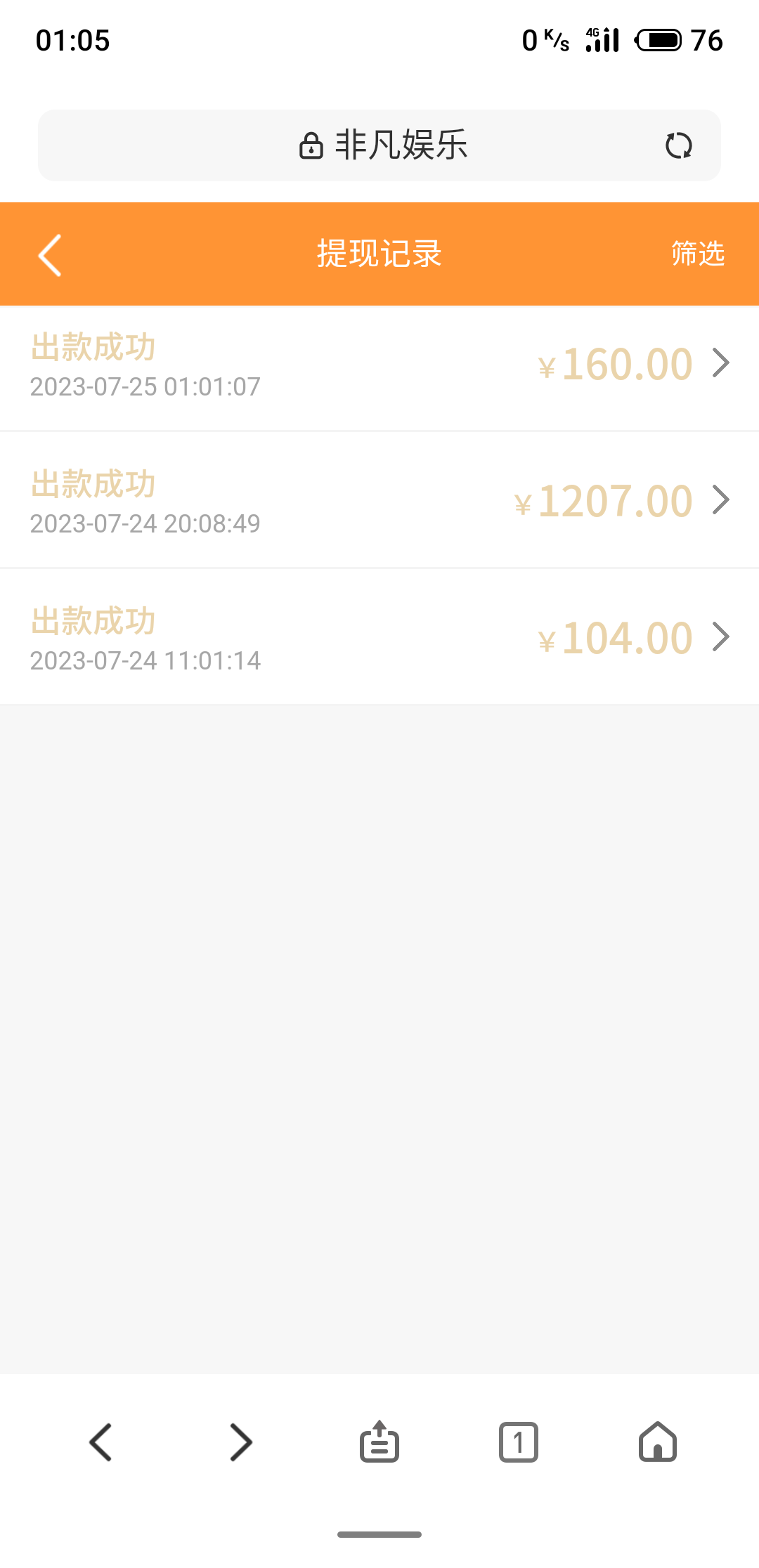
Task: Reload the 非凡娱乐 page
Action: pos(678,146)
